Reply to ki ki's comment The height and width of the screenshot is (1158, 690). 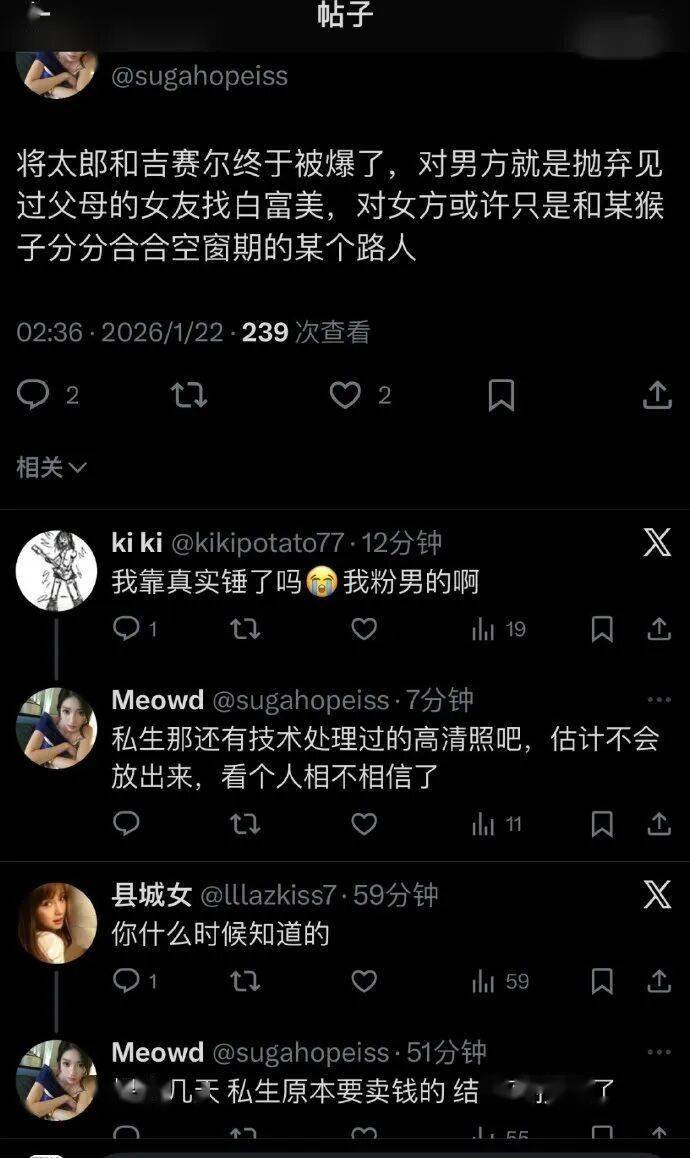pyautogui.click(x=126, y=629)
